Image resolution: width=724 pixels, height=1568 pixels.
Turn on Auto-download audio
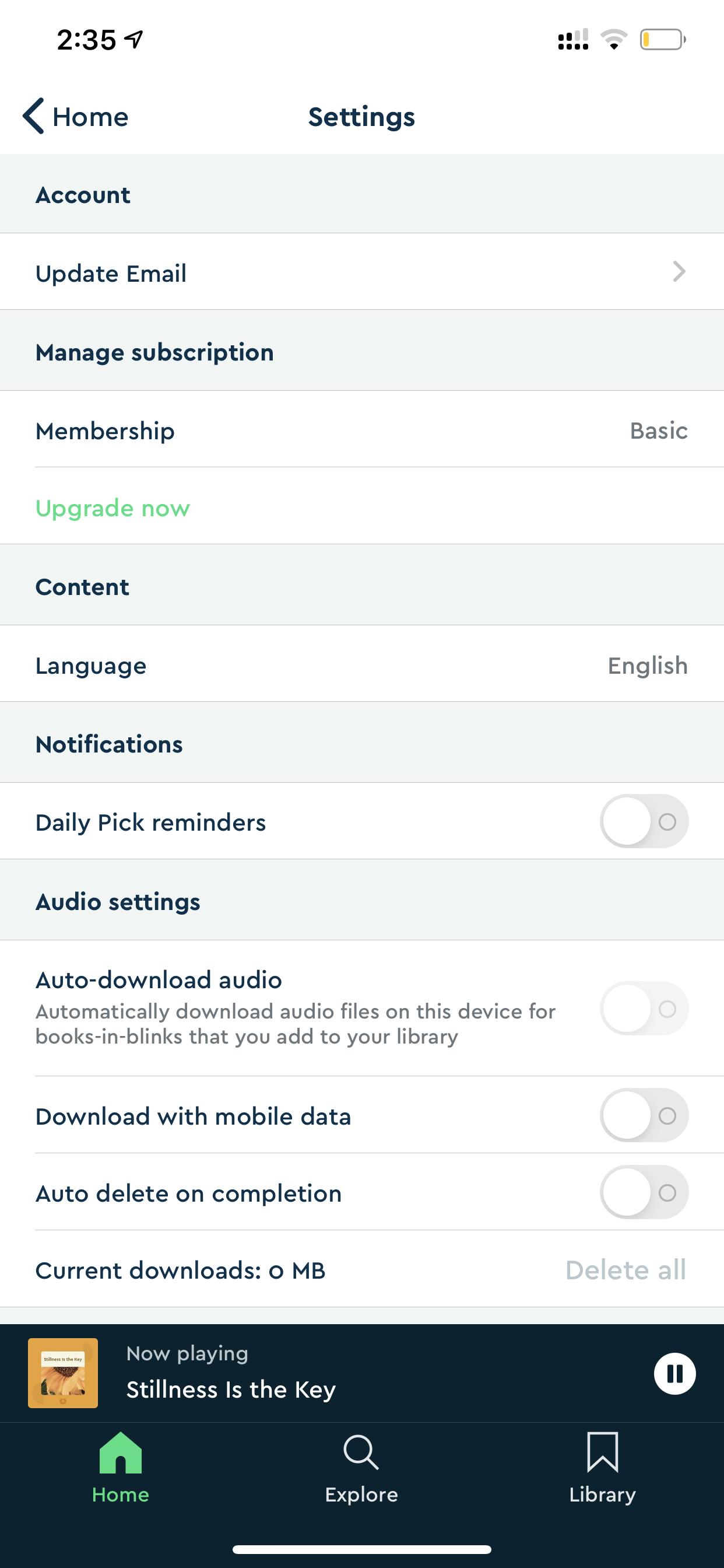(x=644, y=1008)
